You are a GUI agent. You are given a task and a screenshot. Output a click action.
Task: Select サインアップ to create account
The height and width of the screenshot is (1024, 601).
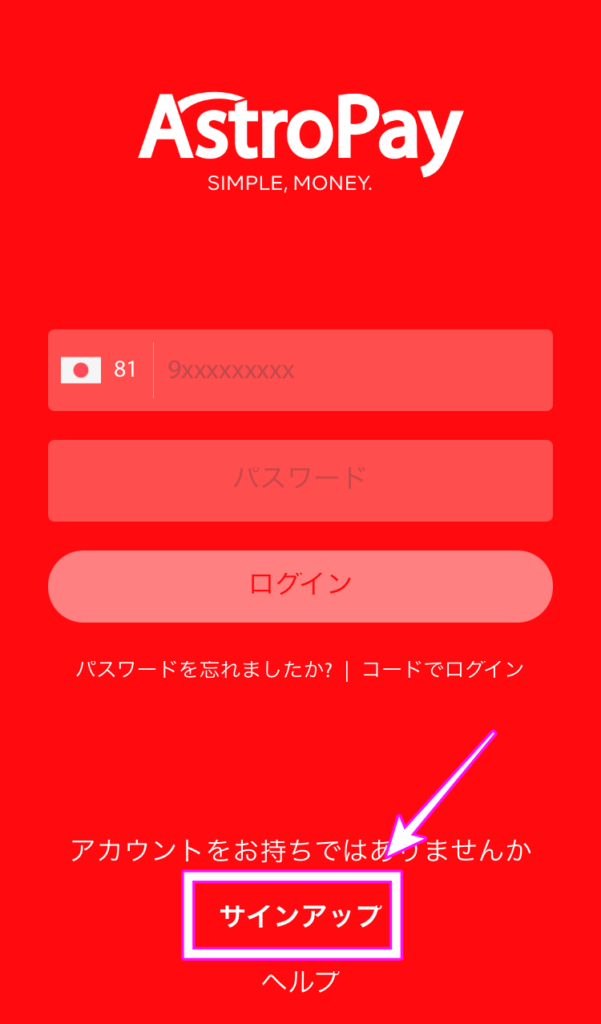[300, 915]
